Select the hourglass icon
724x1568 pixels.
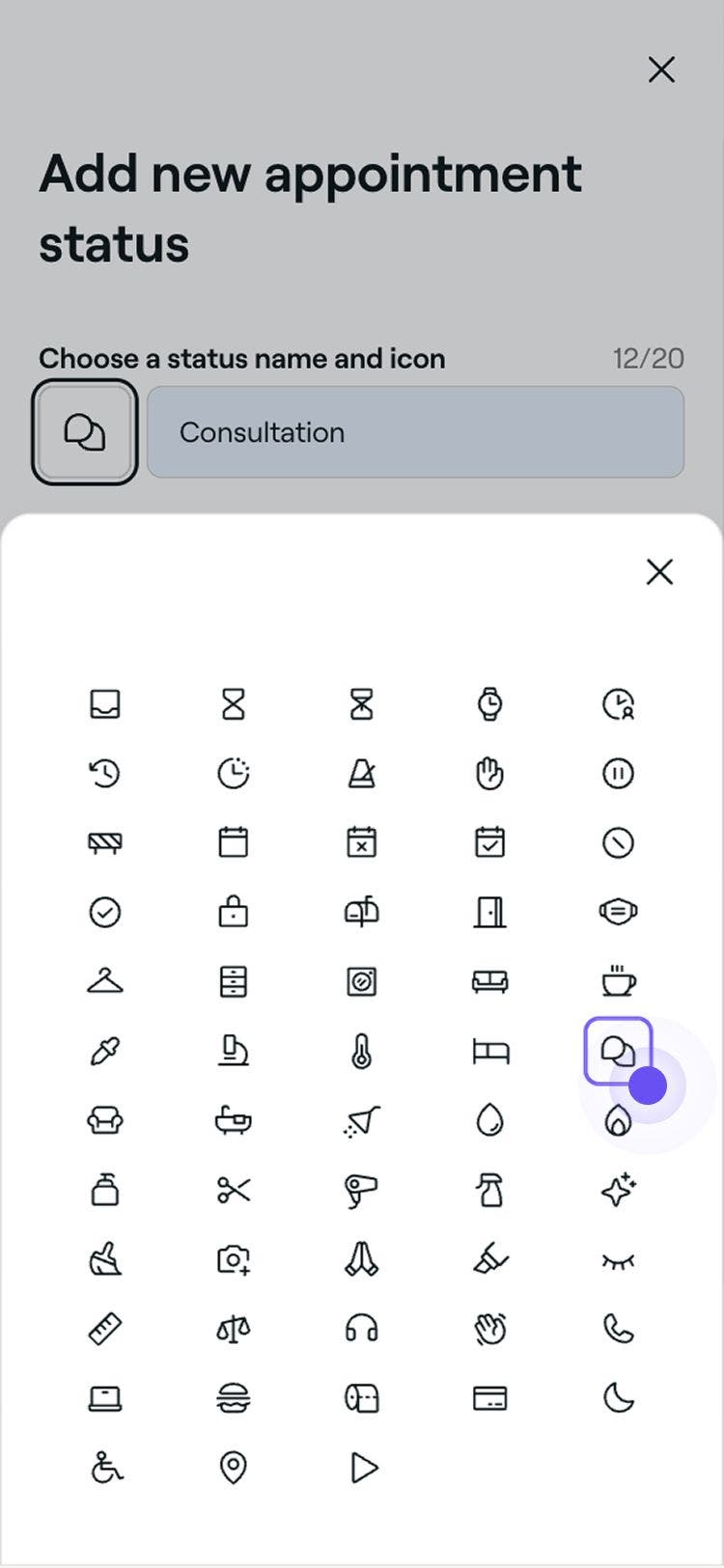tap(234, 704)
